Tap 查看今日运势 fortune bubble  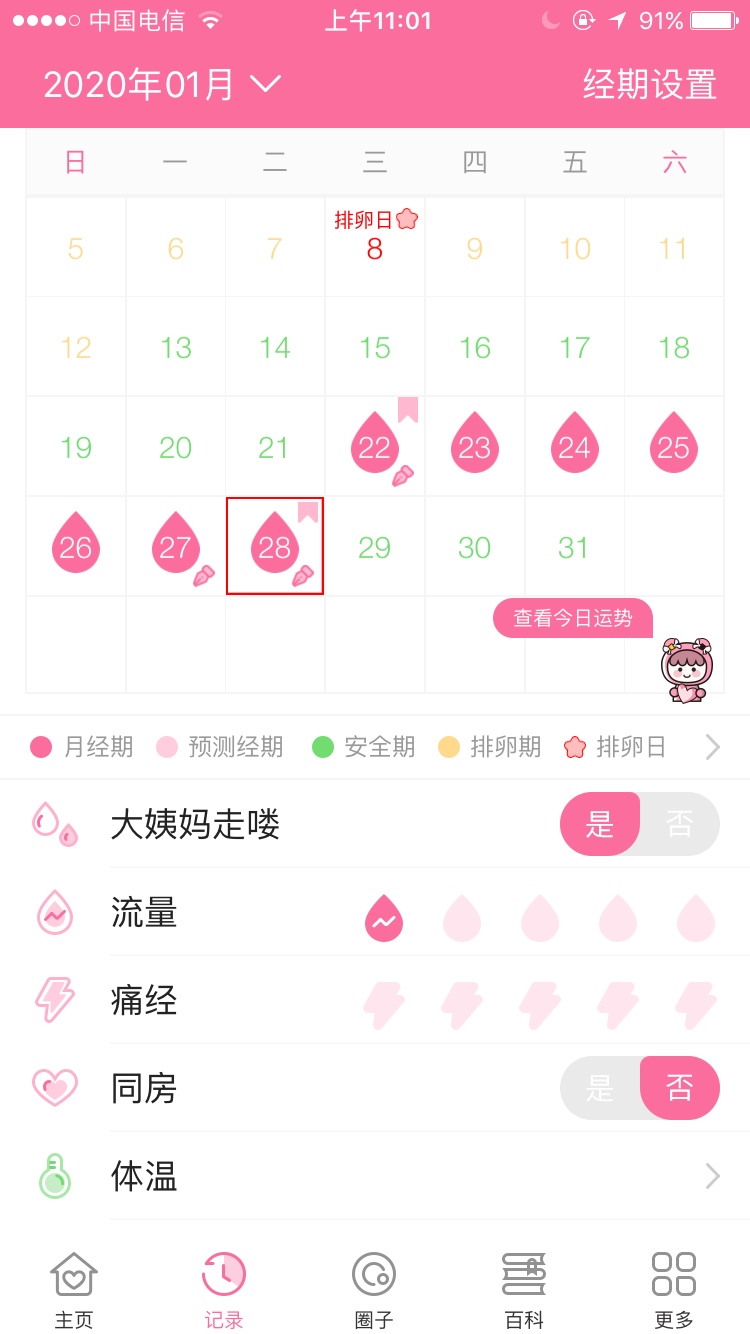click(x=573, y=618)
